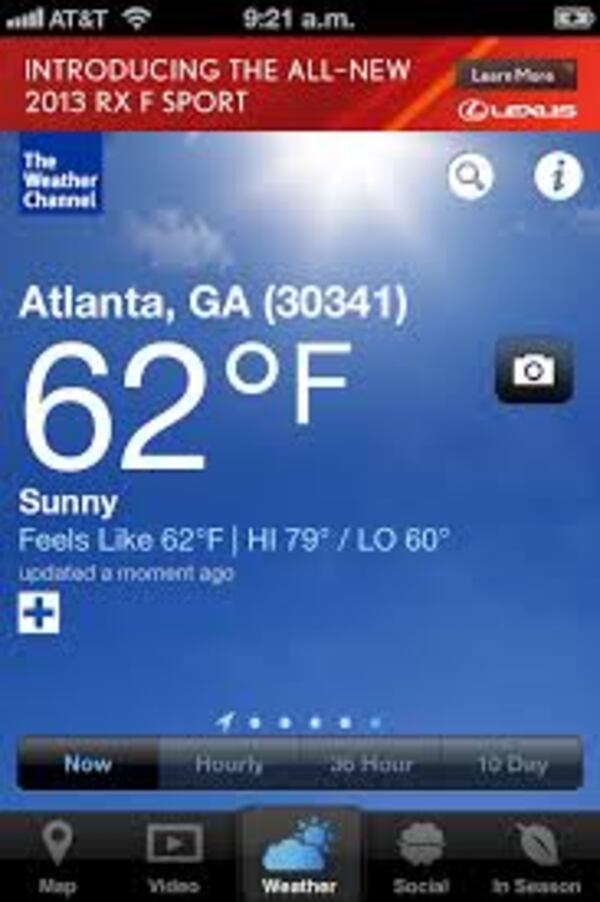Screen dimensions: 600x902
Task: Switch to the Hourly forecast
Action: pos(229,765)
